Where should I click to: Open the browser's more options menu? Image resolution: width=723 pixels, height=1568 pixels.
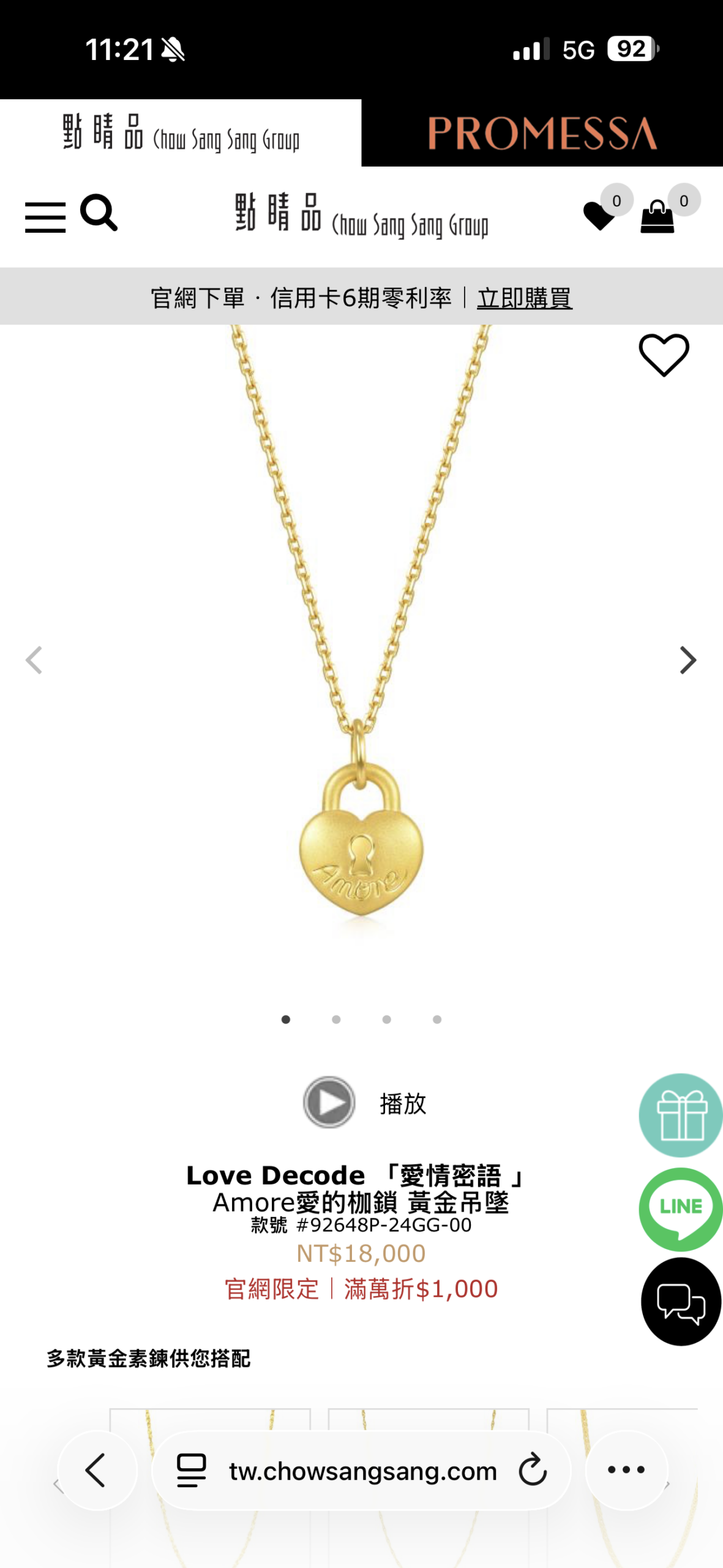(626, 1470)
